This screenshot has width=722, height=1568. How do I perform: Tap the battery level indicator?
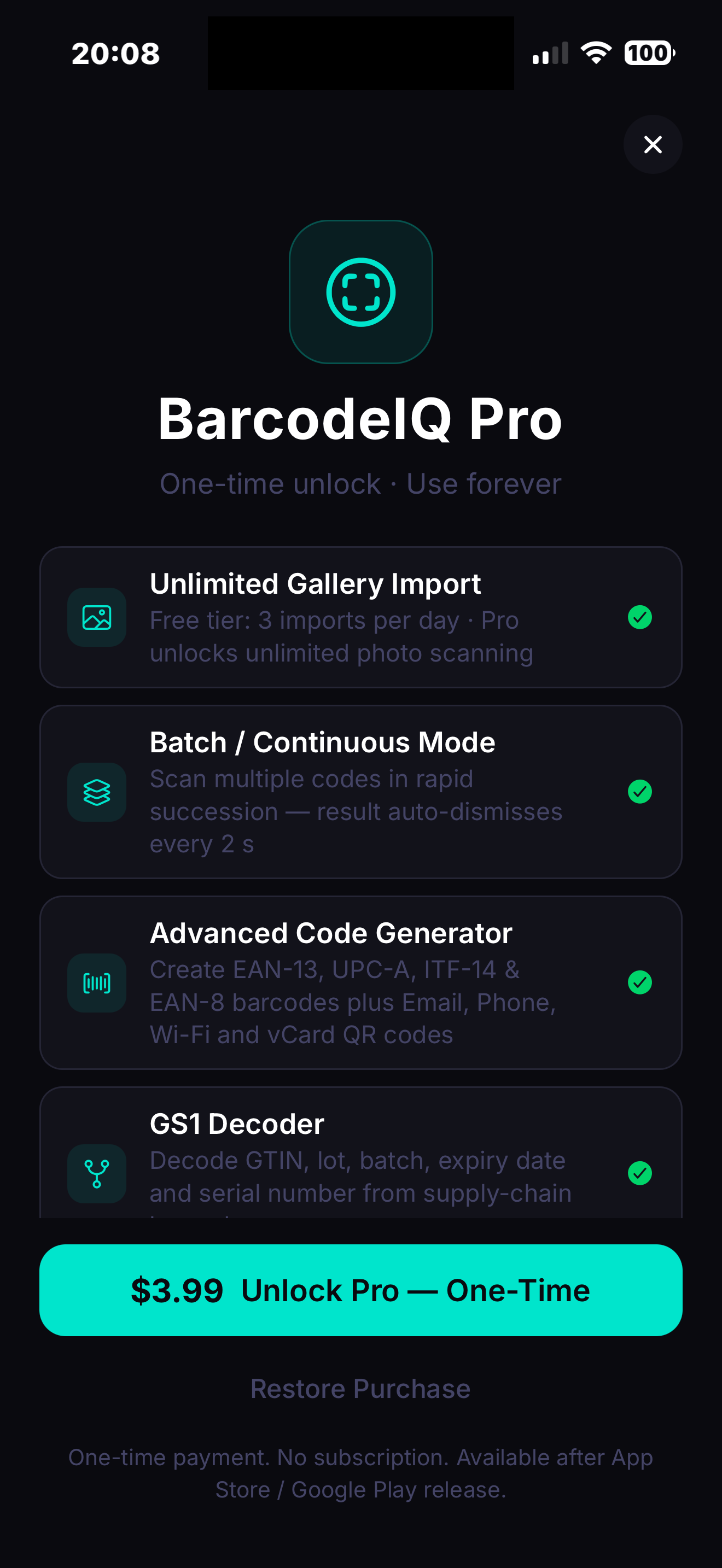(x=649, y=52)
